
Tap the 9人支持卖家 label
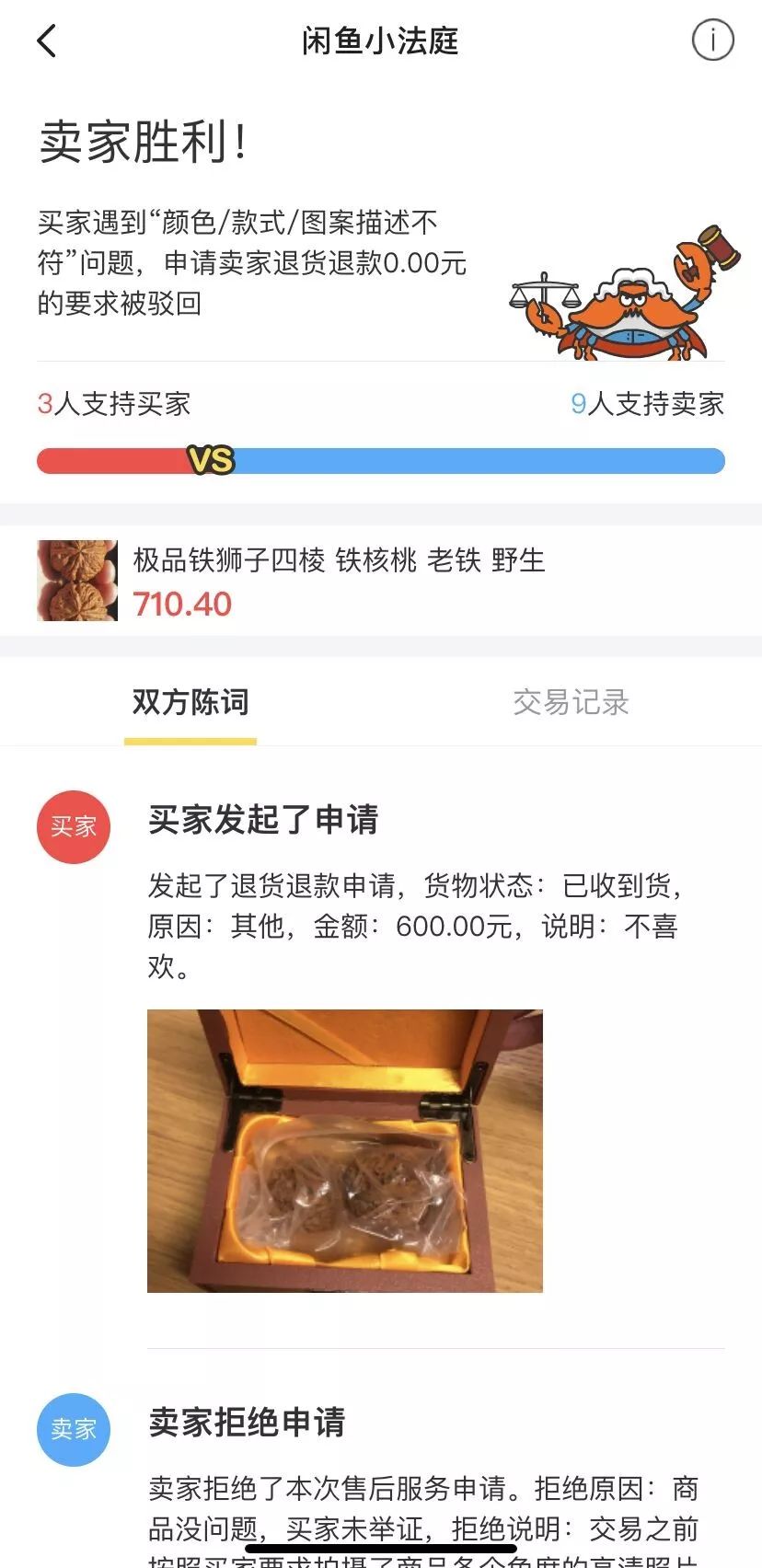[647, 404]
